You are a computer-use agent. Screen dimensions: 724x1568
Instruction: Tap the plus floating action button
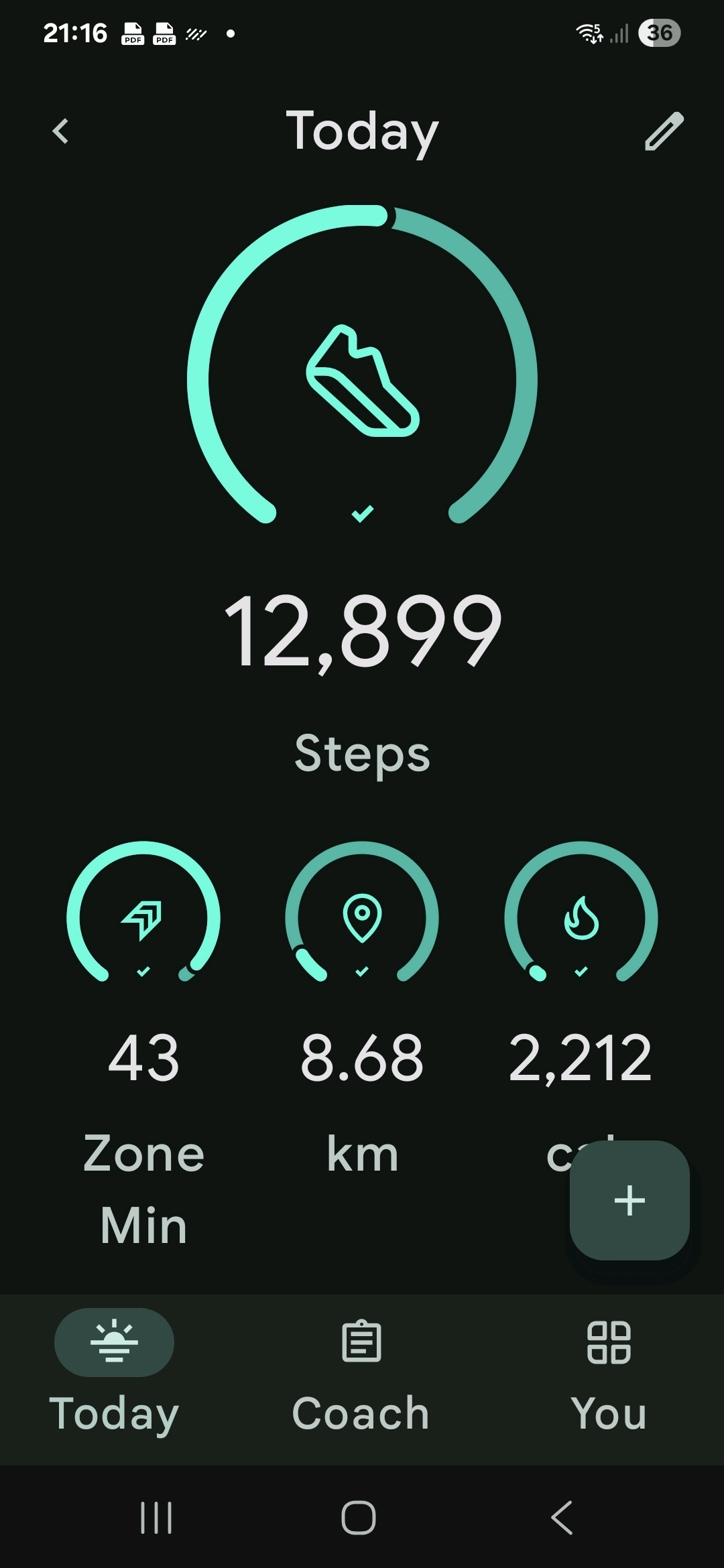tap(629, 1200)
